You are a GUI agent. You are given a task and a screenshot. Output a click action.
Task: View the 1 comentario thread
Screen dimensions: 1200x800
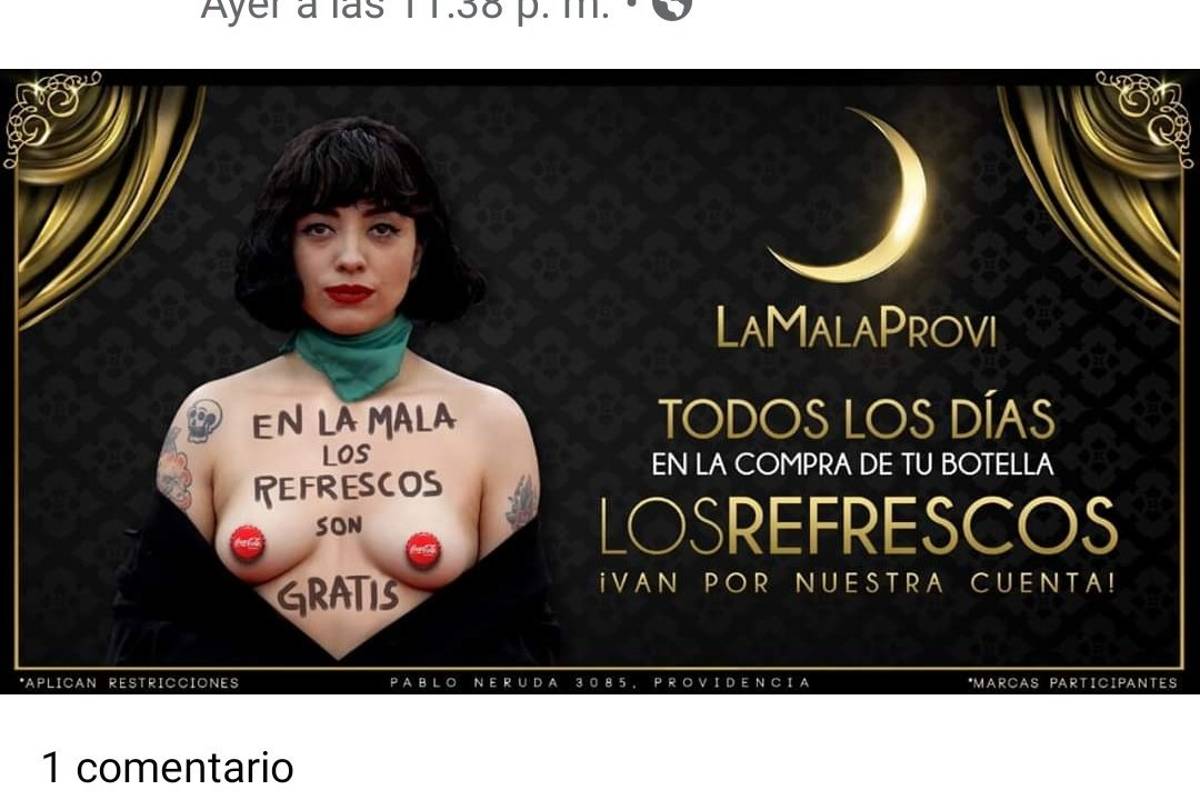click(x=167, y=768)
